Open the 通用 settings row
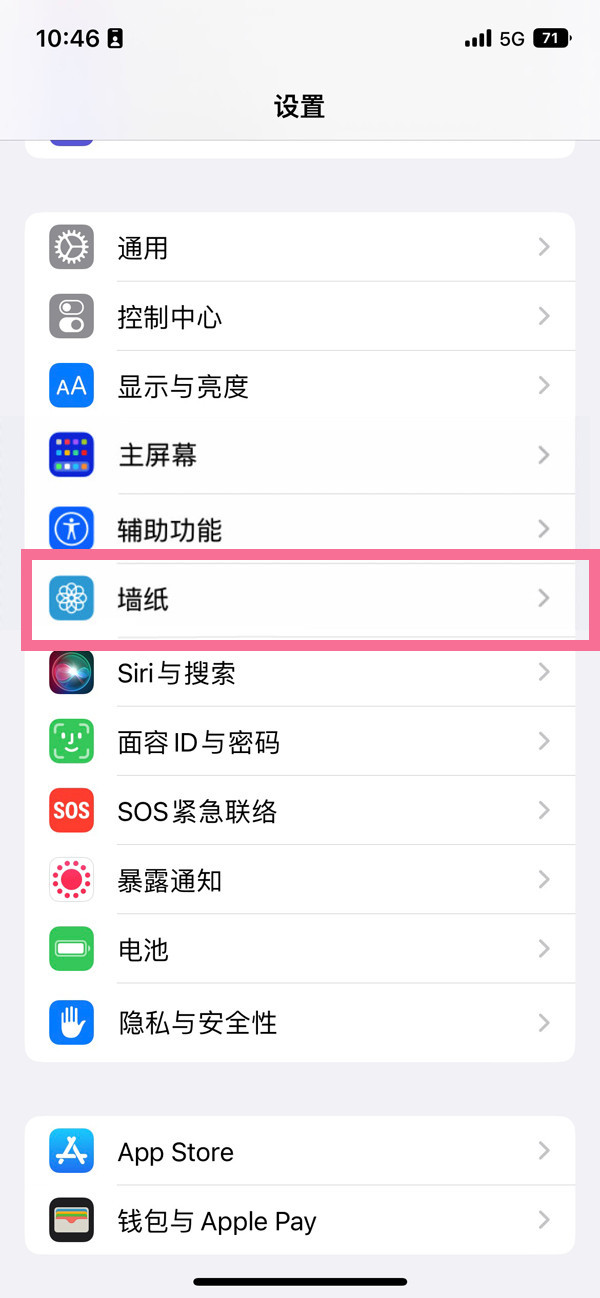600x1298 pixels. coord(300,247)
